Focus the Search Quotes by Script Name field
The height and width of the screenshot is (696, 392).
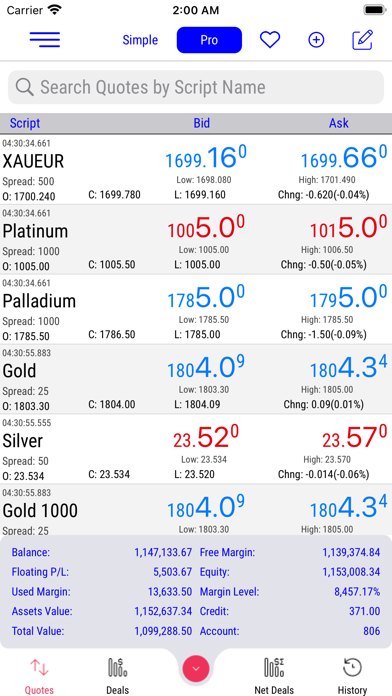(196, 87)
